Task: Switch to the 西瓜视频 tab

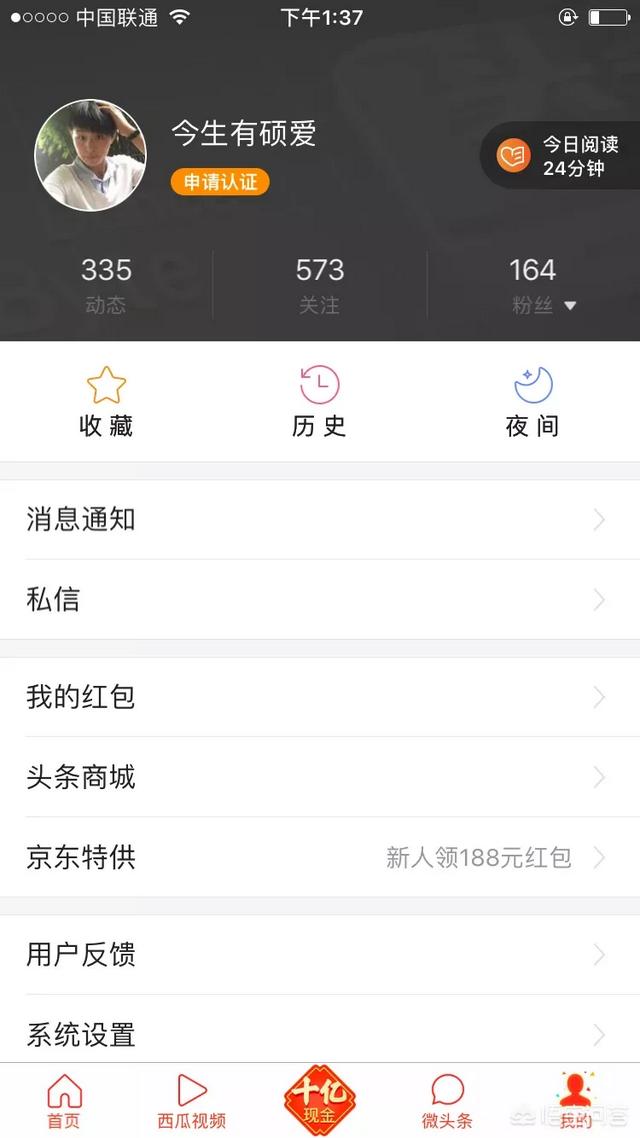Action: [191, 1101]
